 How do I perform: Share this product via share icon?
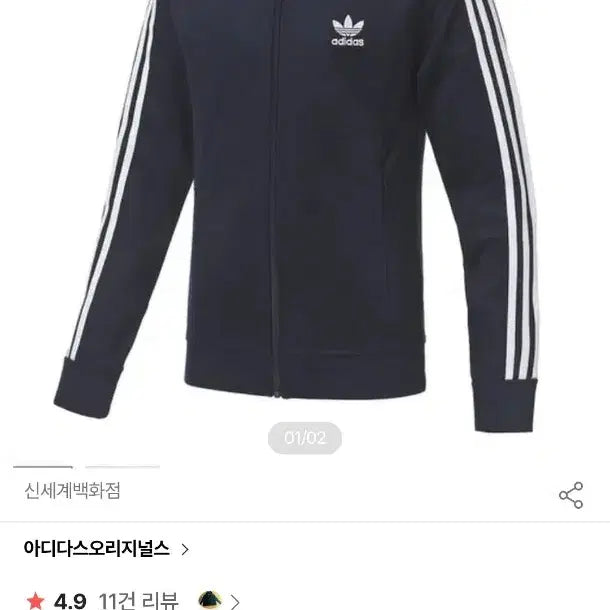[x=571, y=494]
